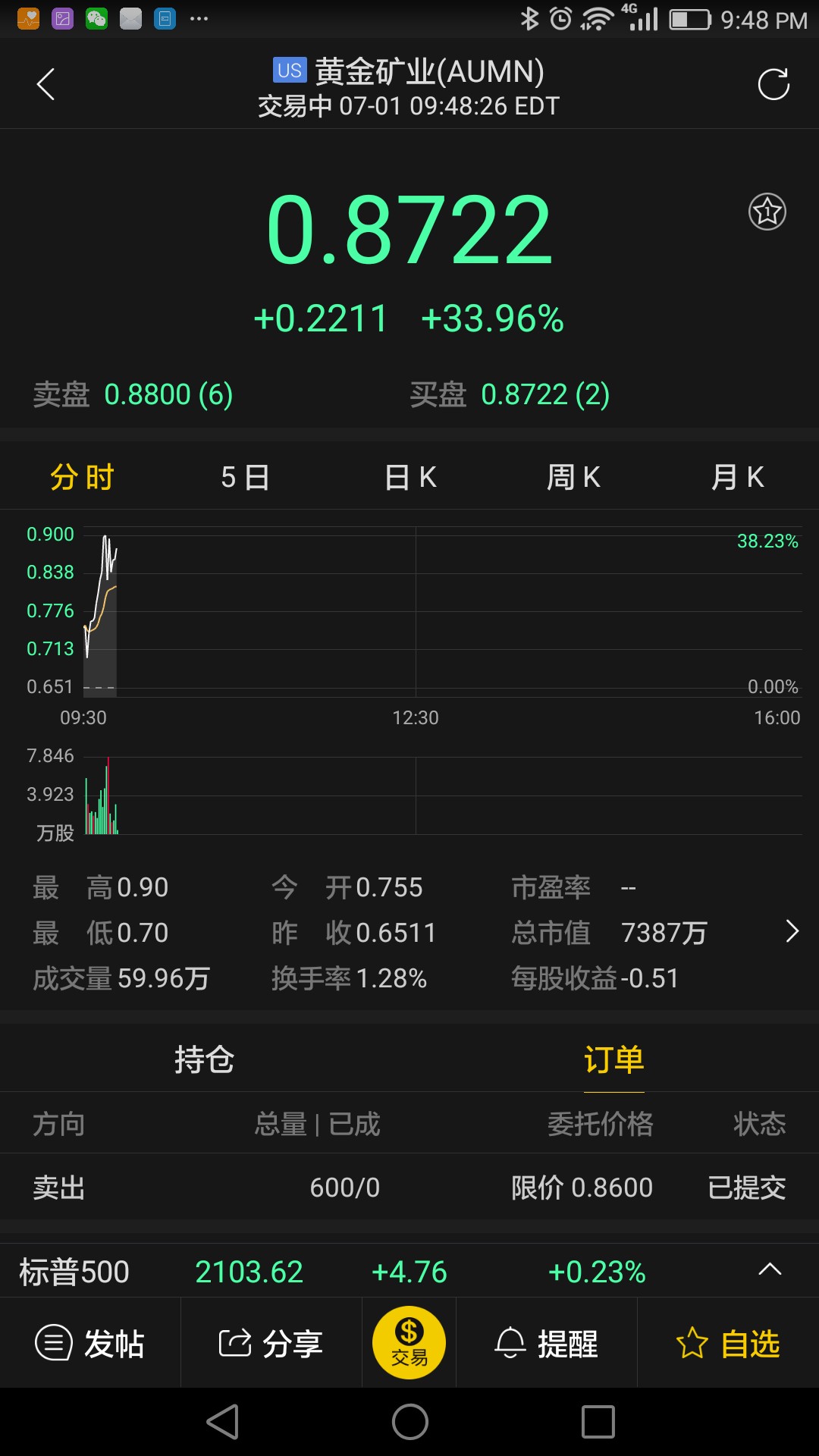Toggle 自选 watchlist star
Screen dimensions: 819x1456
pyautogui.click(x=728, y=1344)
